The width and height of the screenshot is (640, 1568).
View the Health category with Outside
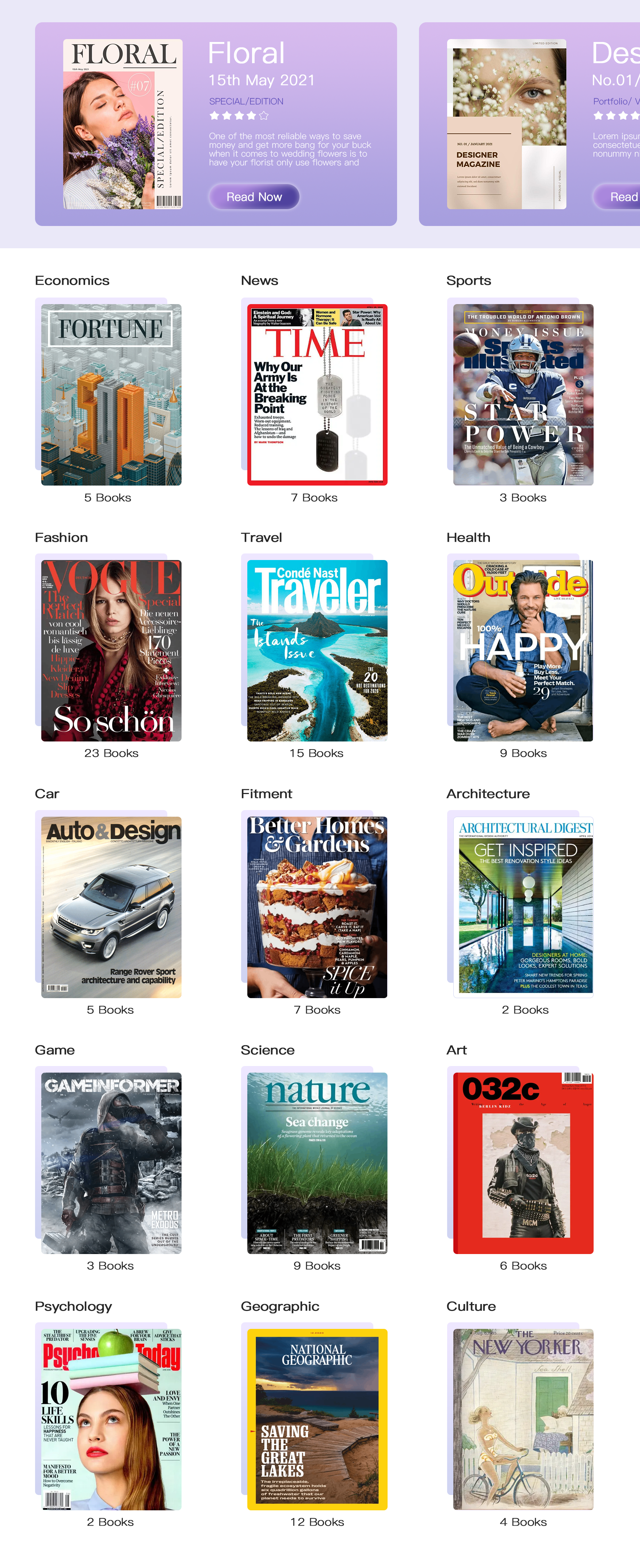[x=522, y=650]
